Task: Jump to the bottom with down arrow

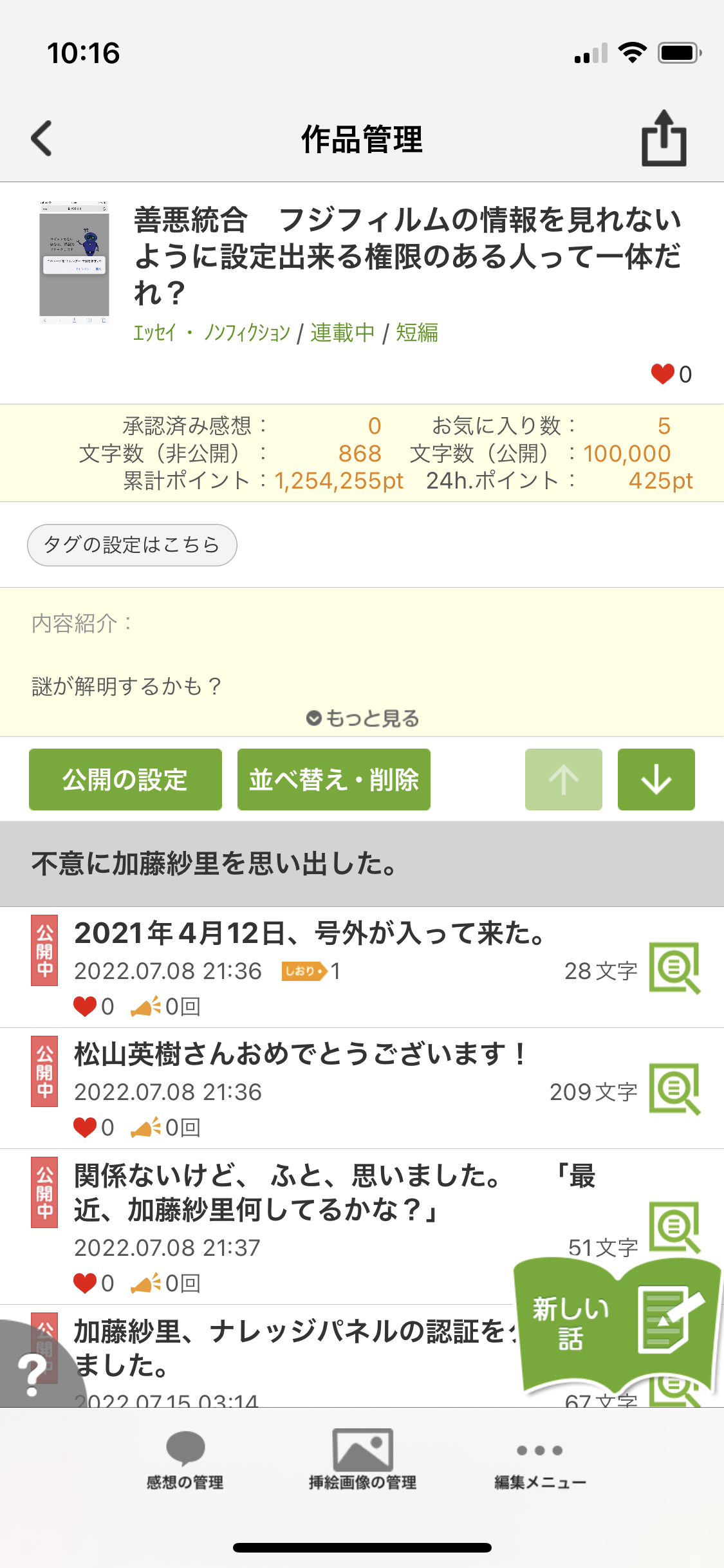Action: [656, 779]
